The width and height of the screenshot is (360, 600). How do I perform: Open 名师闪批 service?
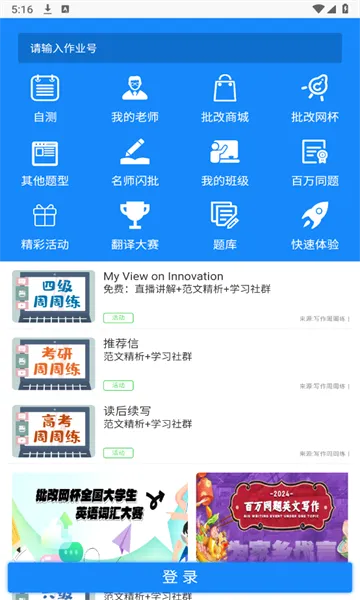coord(135,163)
